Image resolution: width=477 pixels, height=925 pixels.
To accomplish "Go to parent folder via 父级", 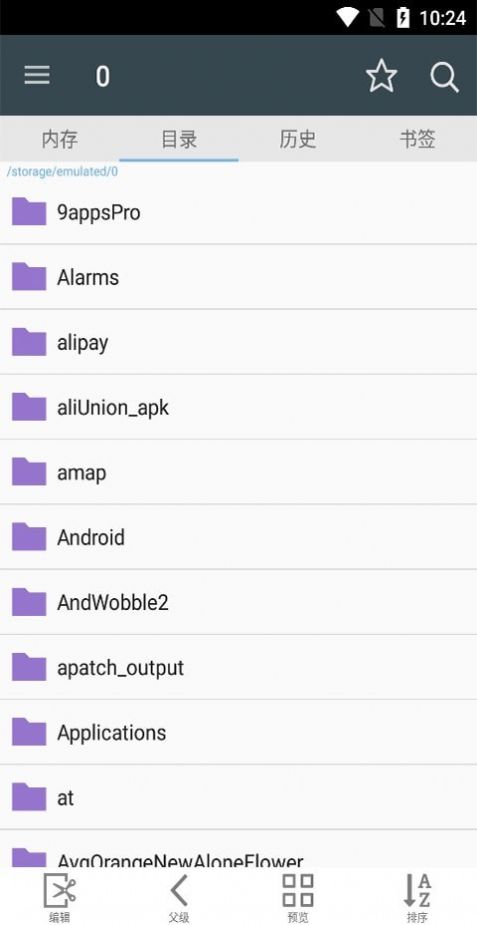I will point(179,897).
